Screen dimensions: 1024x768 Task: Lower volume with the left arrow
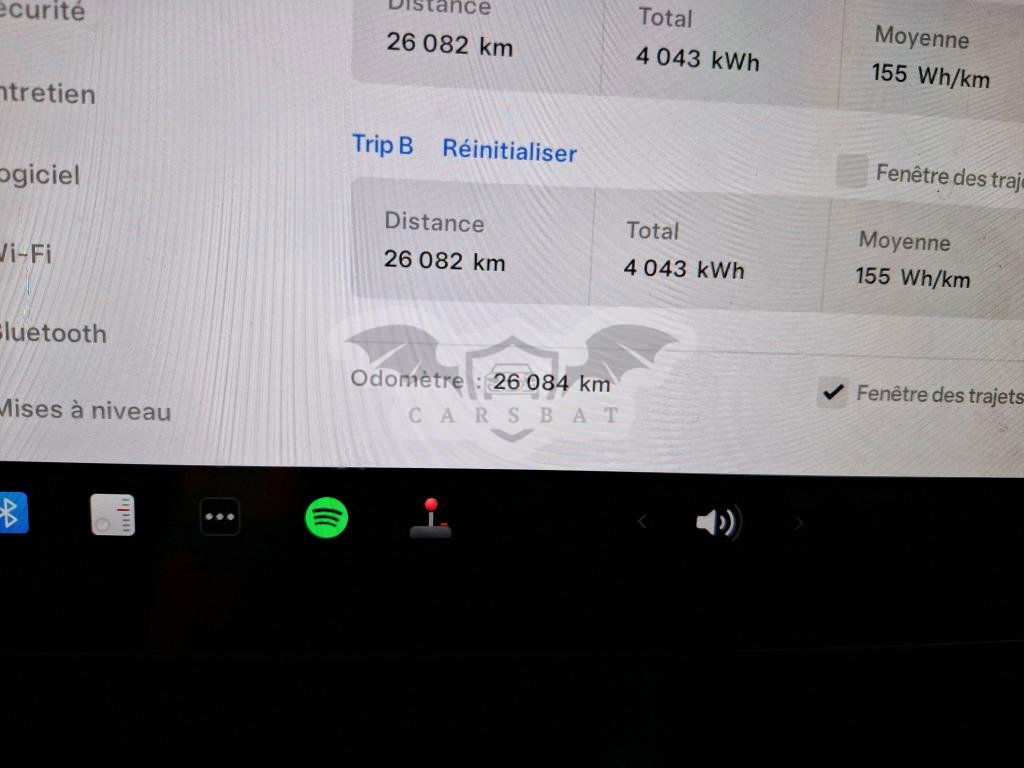tap(642, 521)
